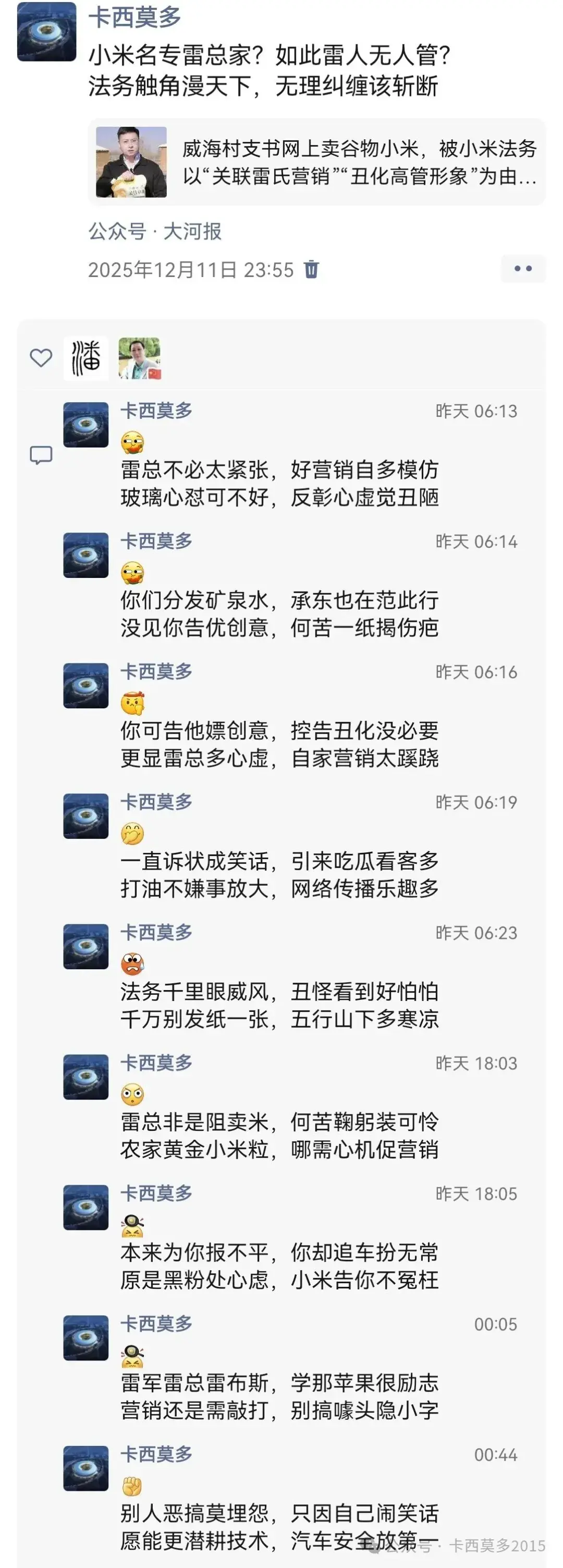Image resolution: width=563 pixels, height=1568 pixels.
Task: Open 卡西莫多's profile from the post avatar
Action: point(46,32)
